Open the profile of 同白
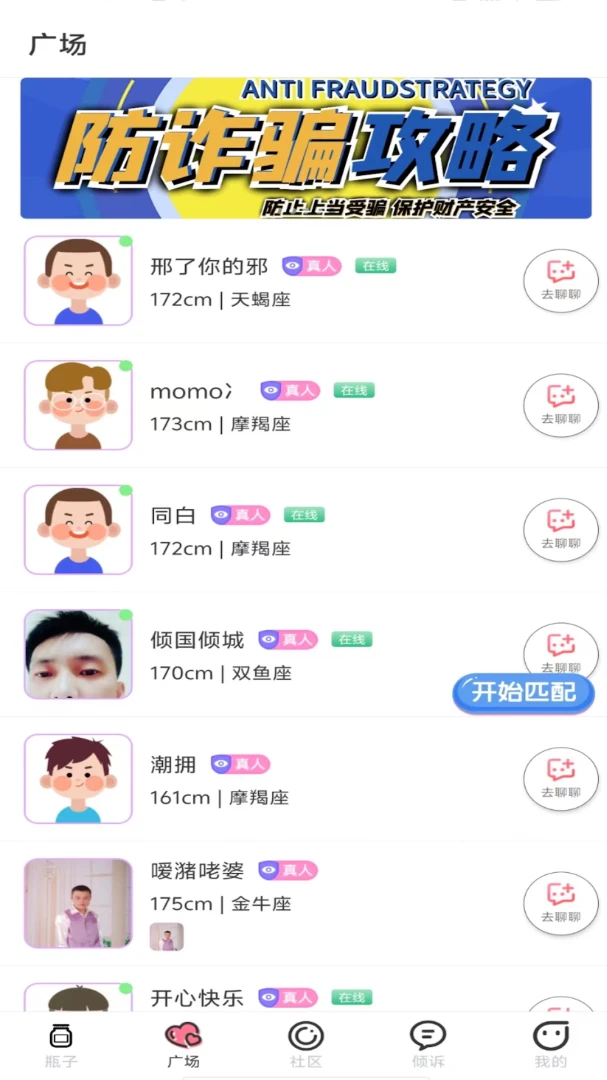 [x=303, y=530]
